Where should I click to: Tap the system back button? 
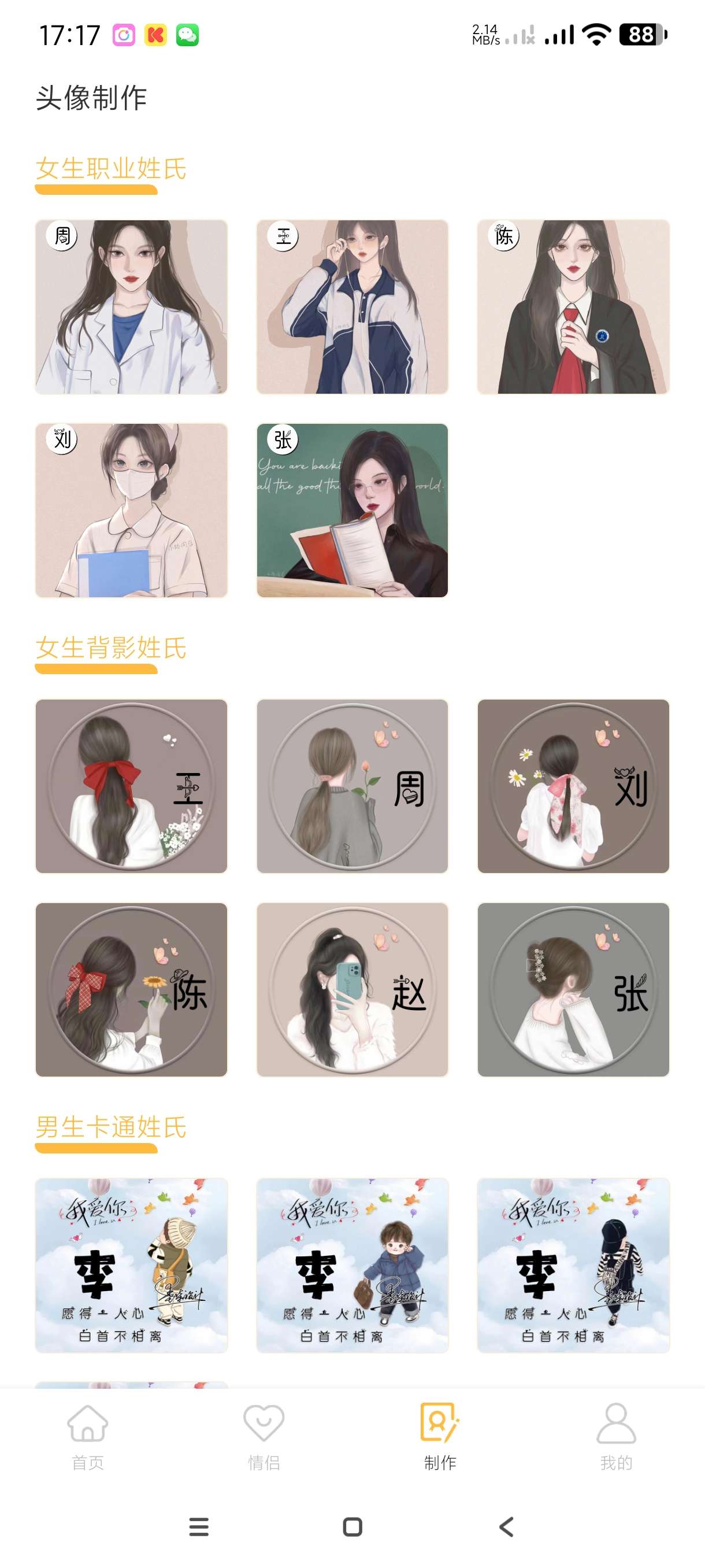pos(506,1526)
